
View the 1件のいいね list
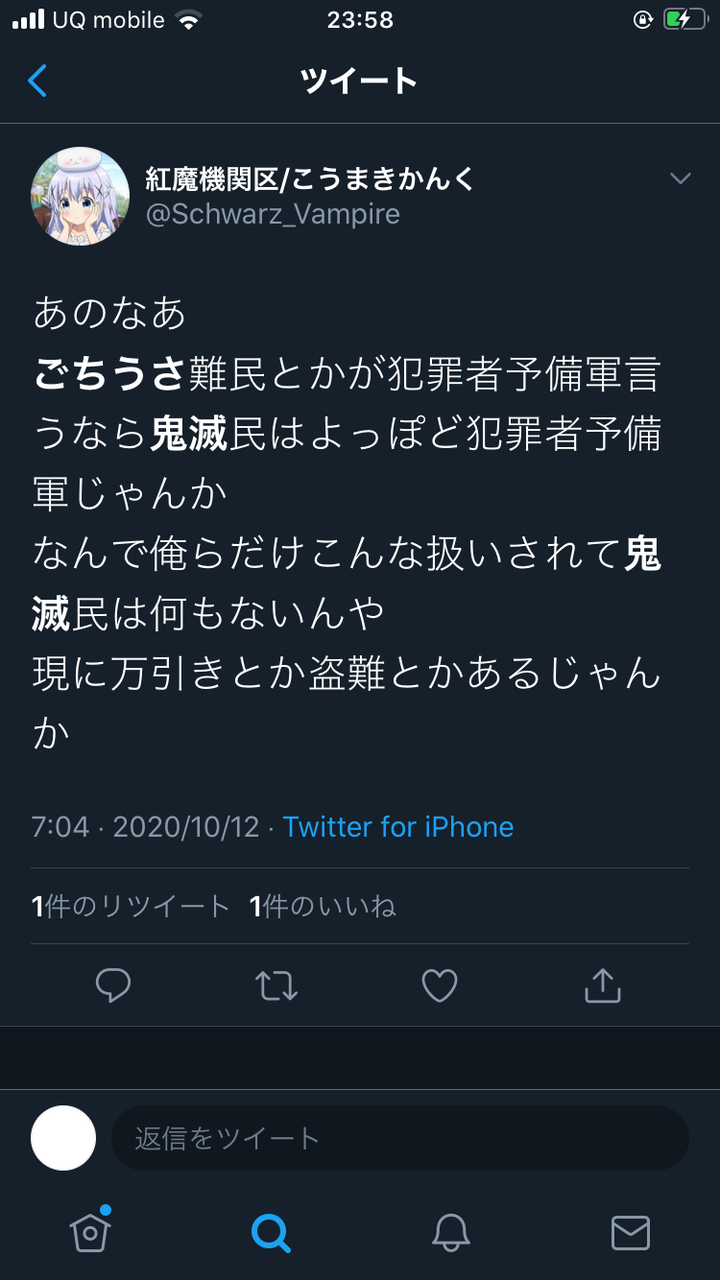click(321, 904)
